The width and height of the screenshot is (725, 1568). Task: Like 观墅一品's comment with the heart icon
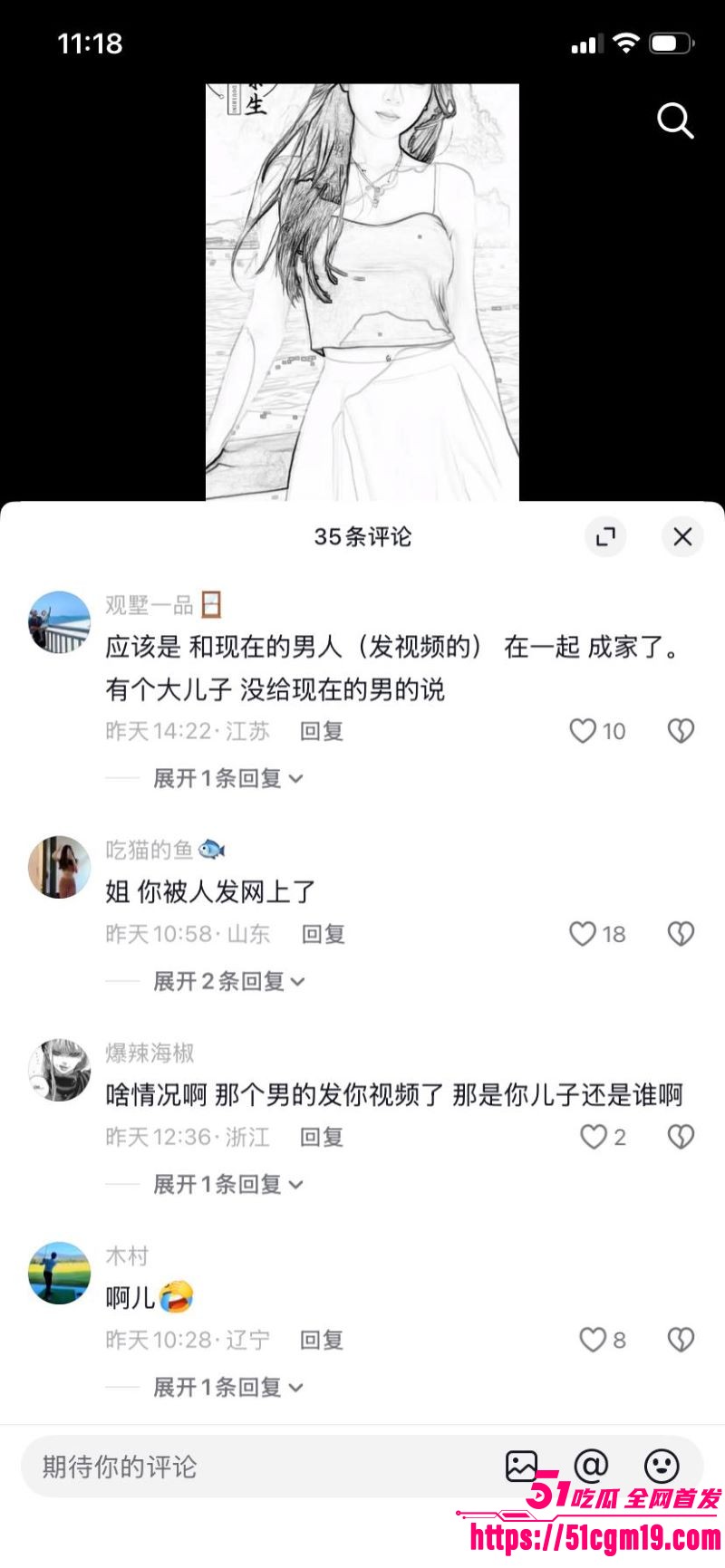(584, 731)
